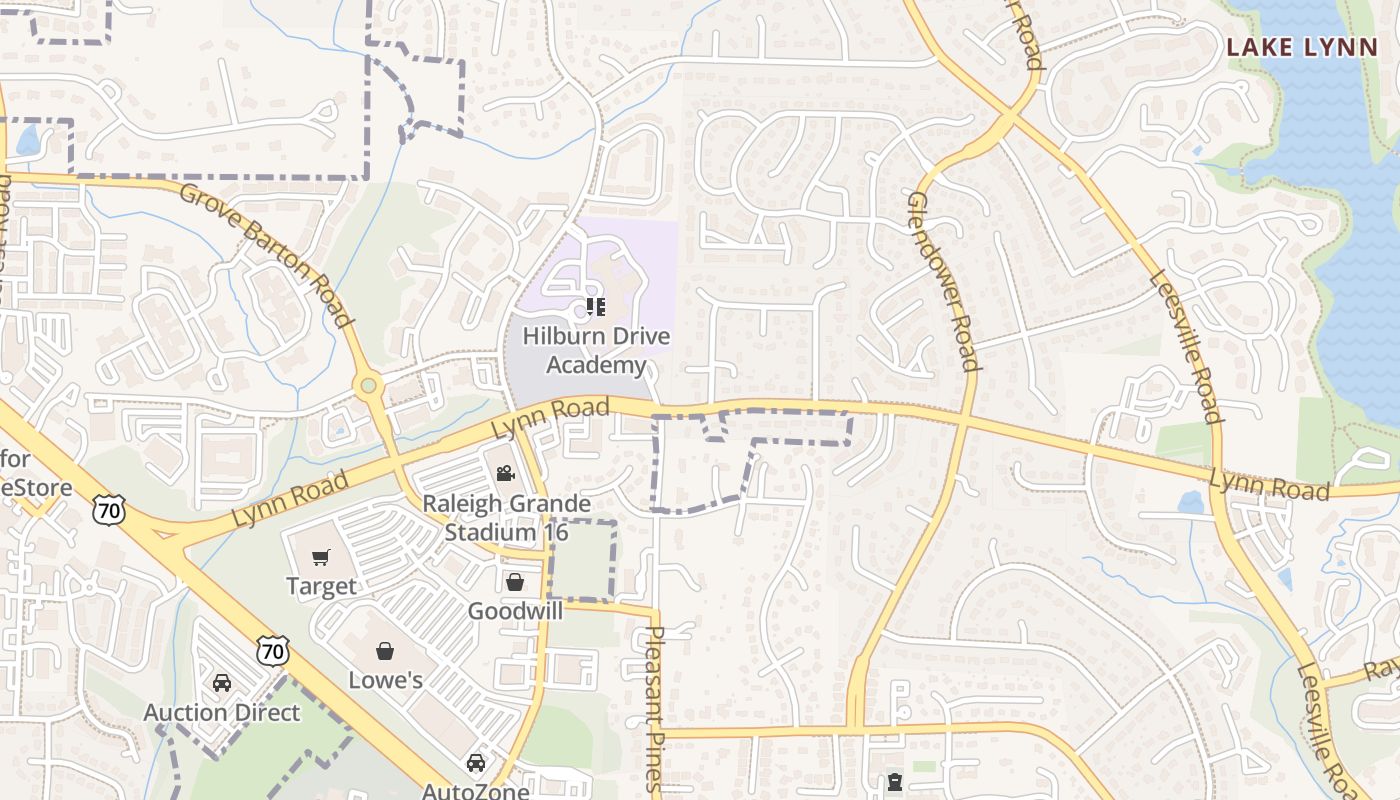
Task: Tap the Auction Direct car dealer marker
Action: 221,683
